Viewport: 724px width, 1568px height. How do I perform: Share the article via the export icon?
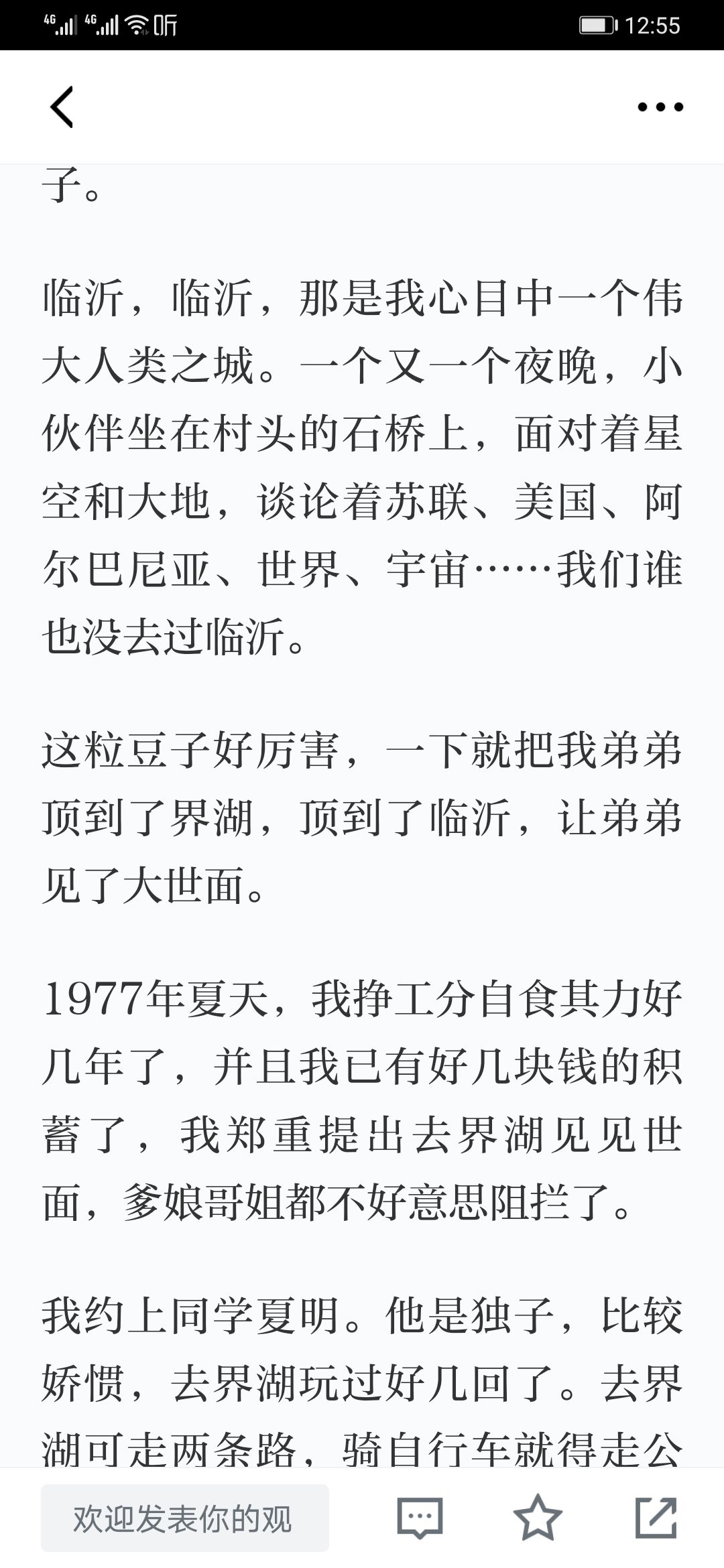(x=656, y=1517)
